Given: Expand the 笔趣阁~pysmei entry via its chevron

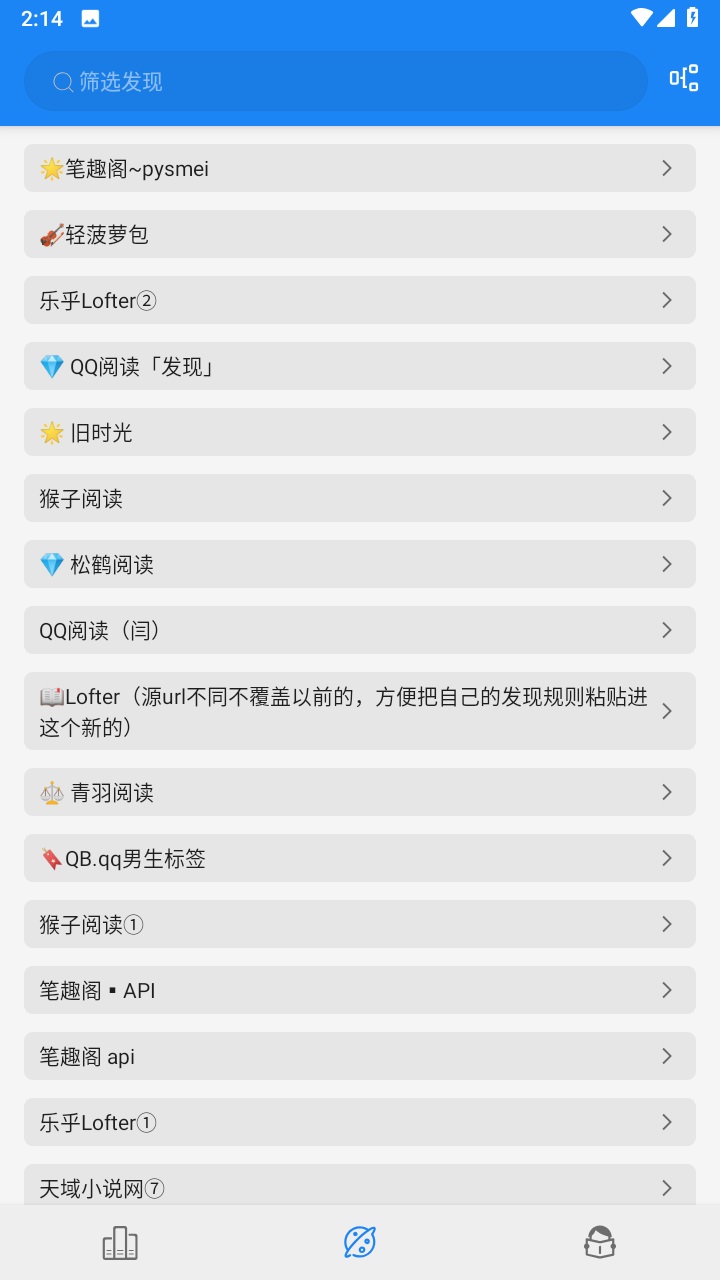Looking at the screenshot, I should point(667,168).
